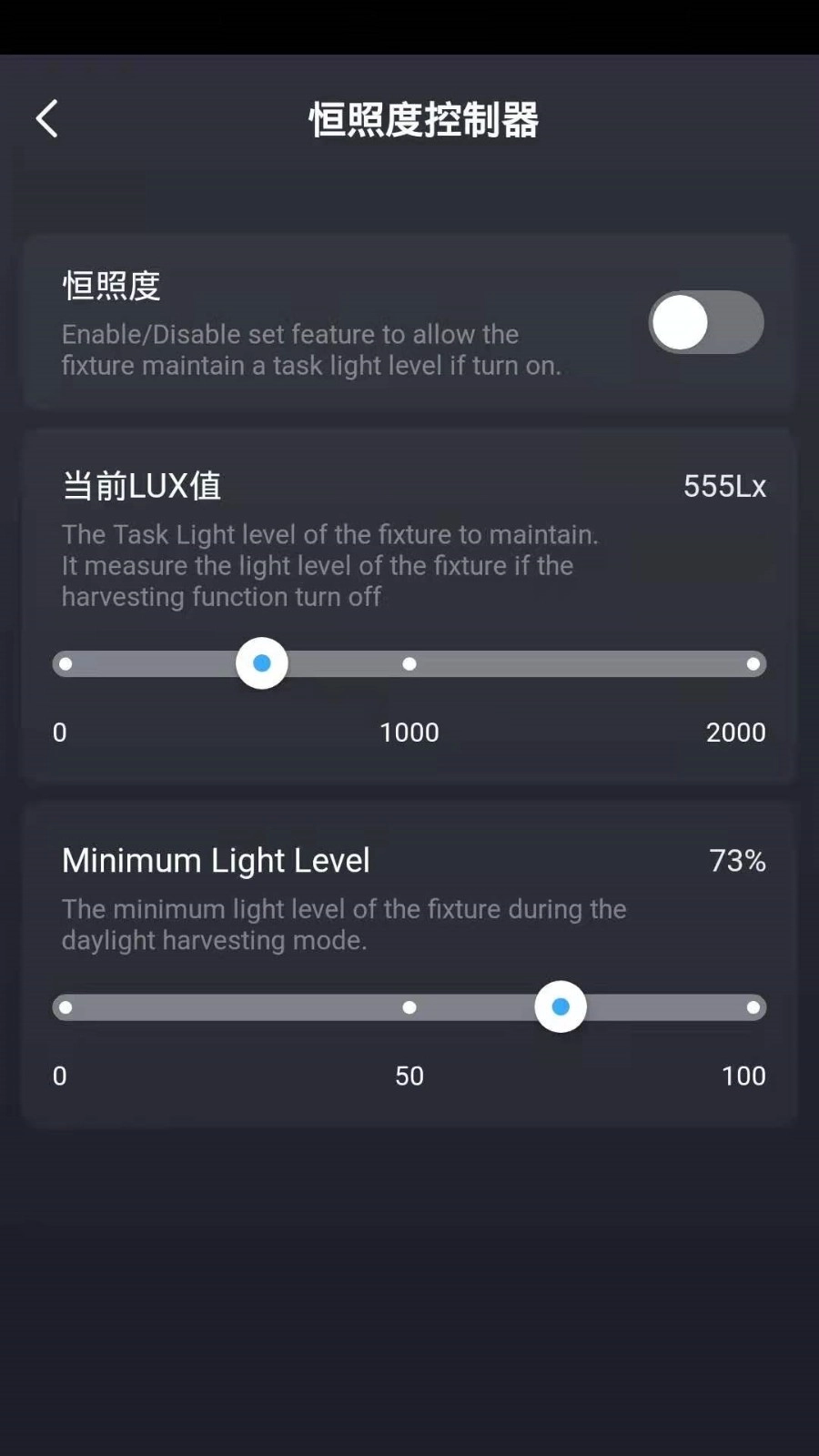Turn on constant illuminance toggle

(x=707, y=322)
